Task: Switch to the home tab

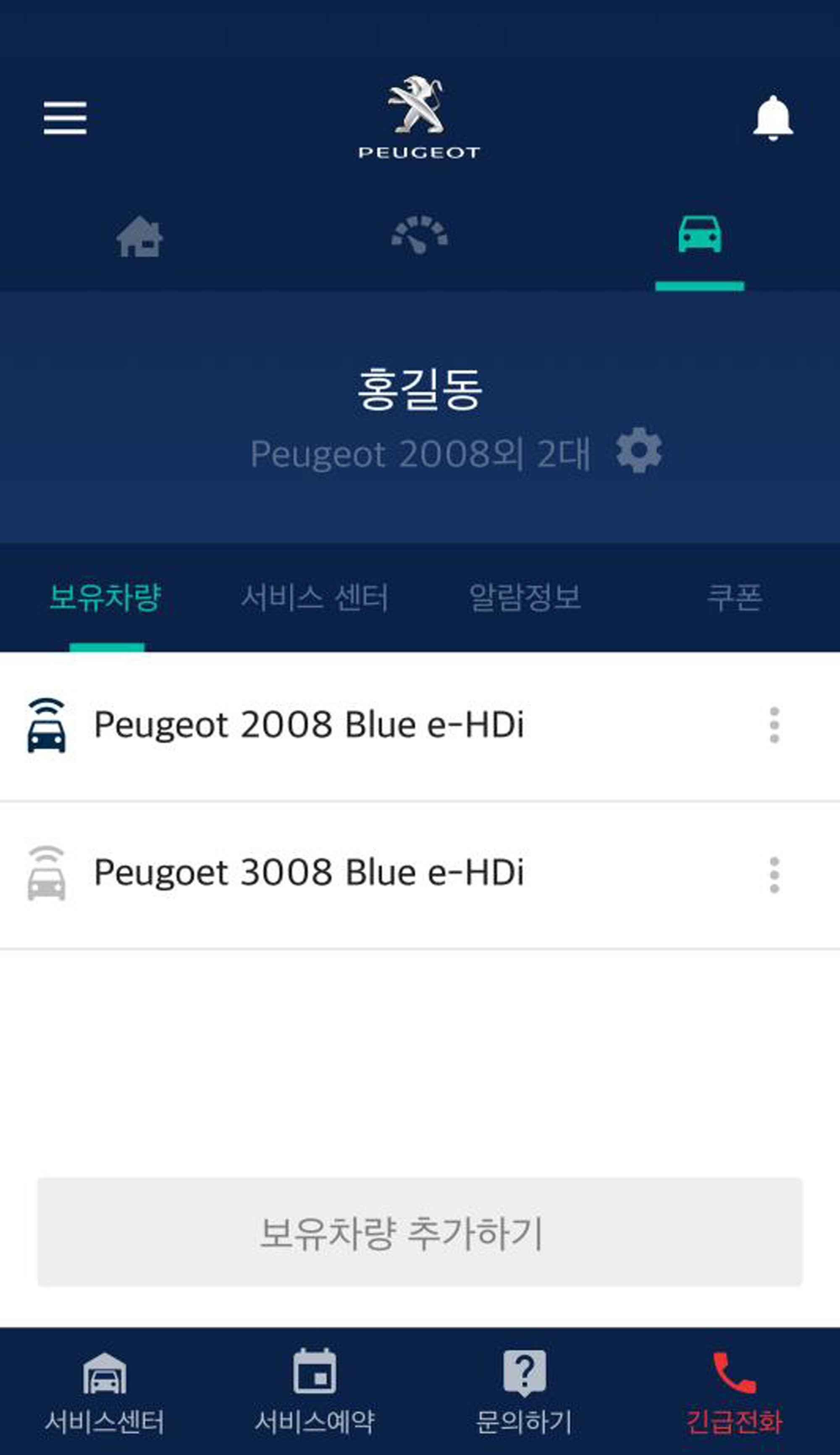Action: (x=139, y=236)
